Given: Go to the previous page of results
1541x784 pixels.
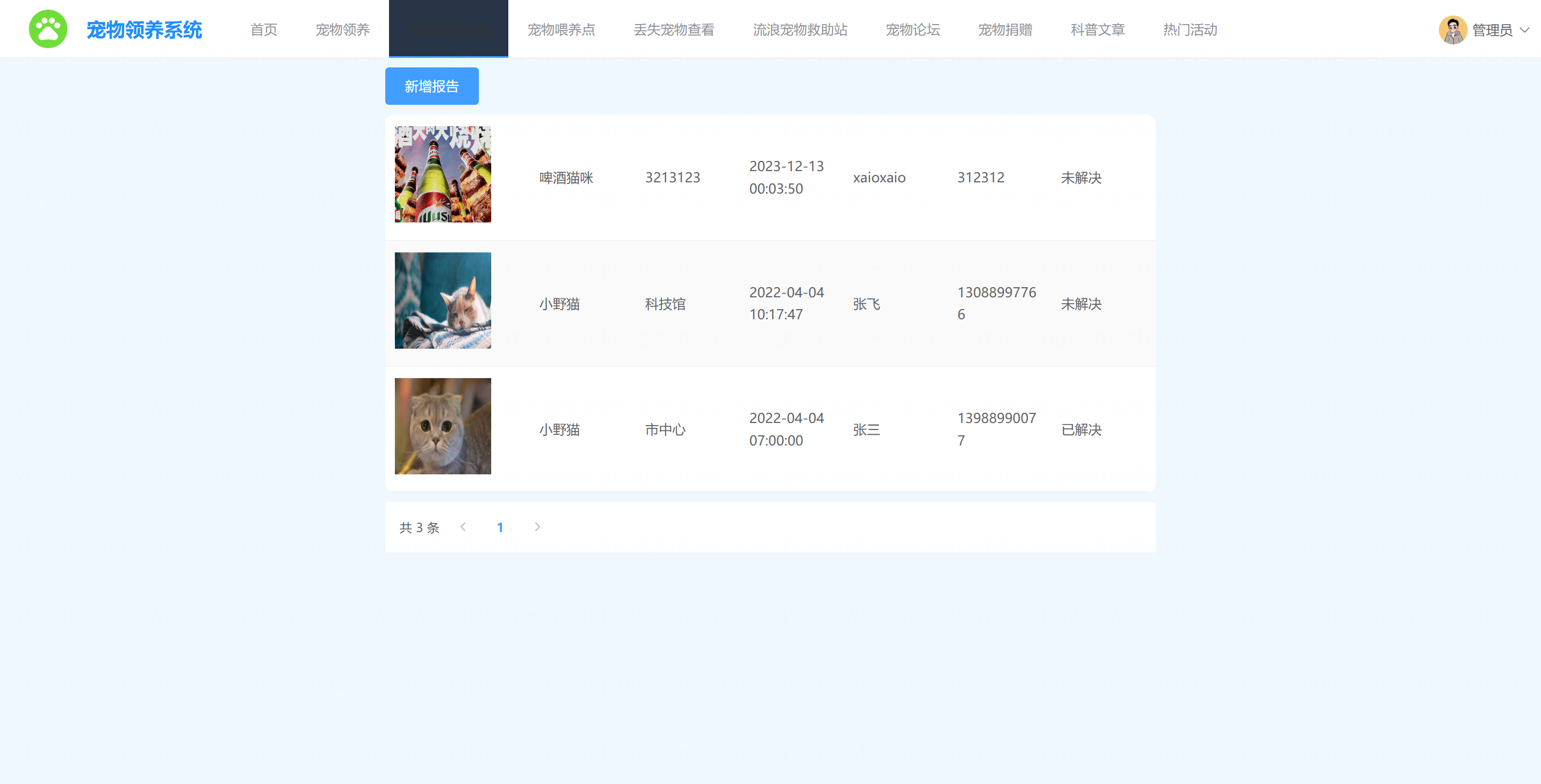Looking at the screenshot, I should click(x=462, y=527).
